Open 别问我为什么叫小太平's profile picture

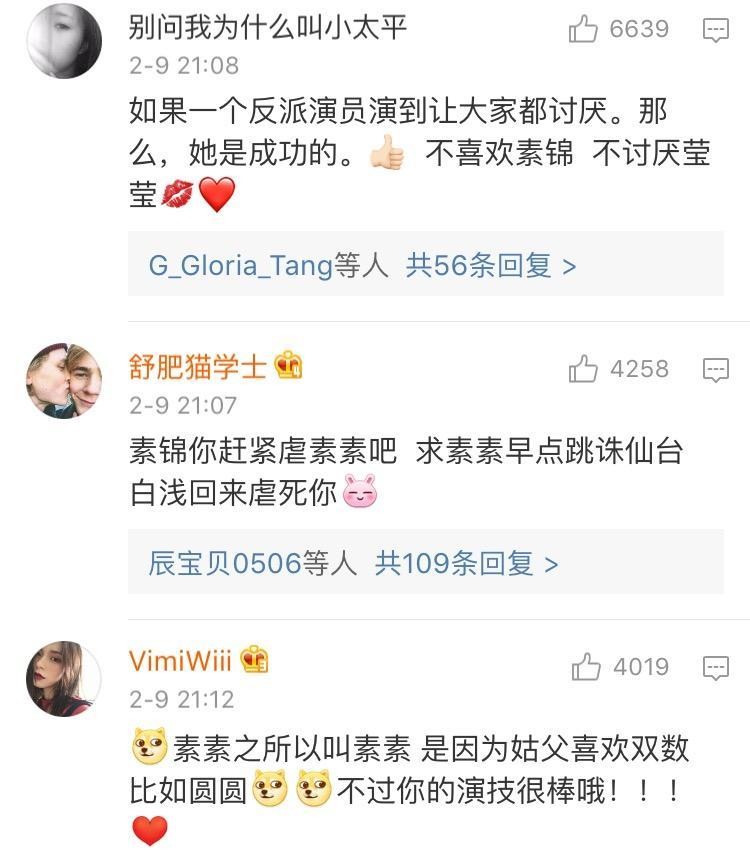(x=64, y=41)
